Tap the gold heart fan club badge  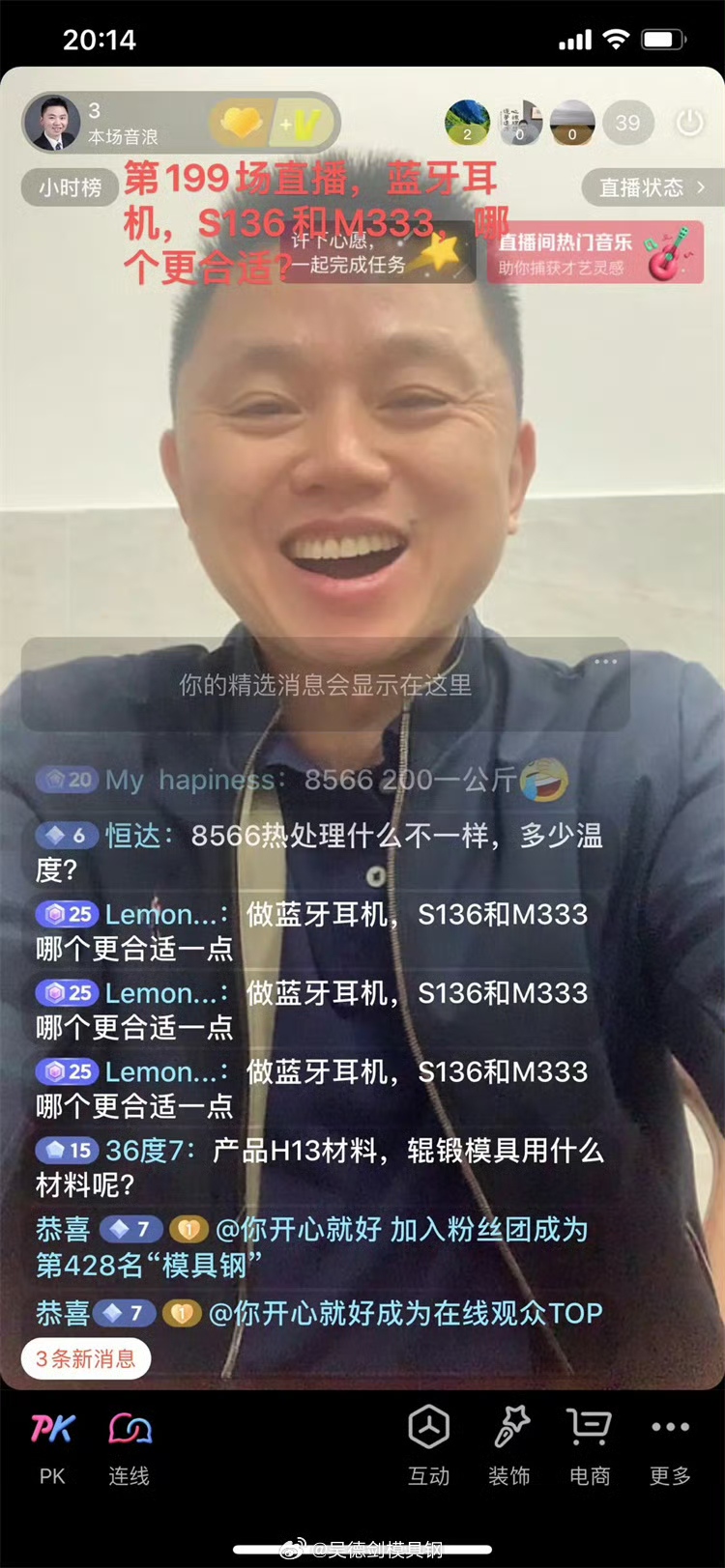(x=242, y=124)
